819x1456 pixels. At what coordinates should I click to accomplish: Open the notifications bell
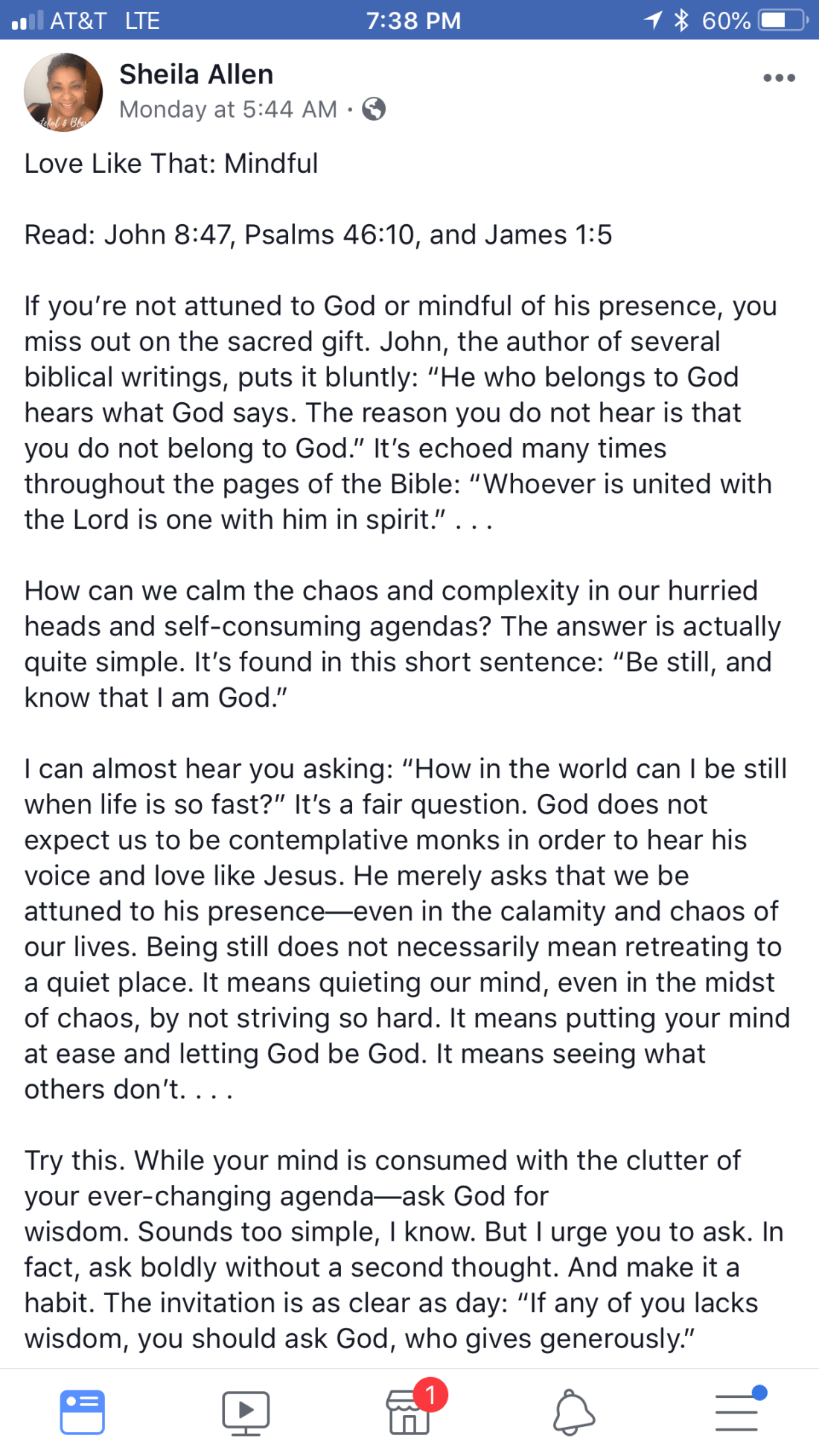tap(573, 1411)
